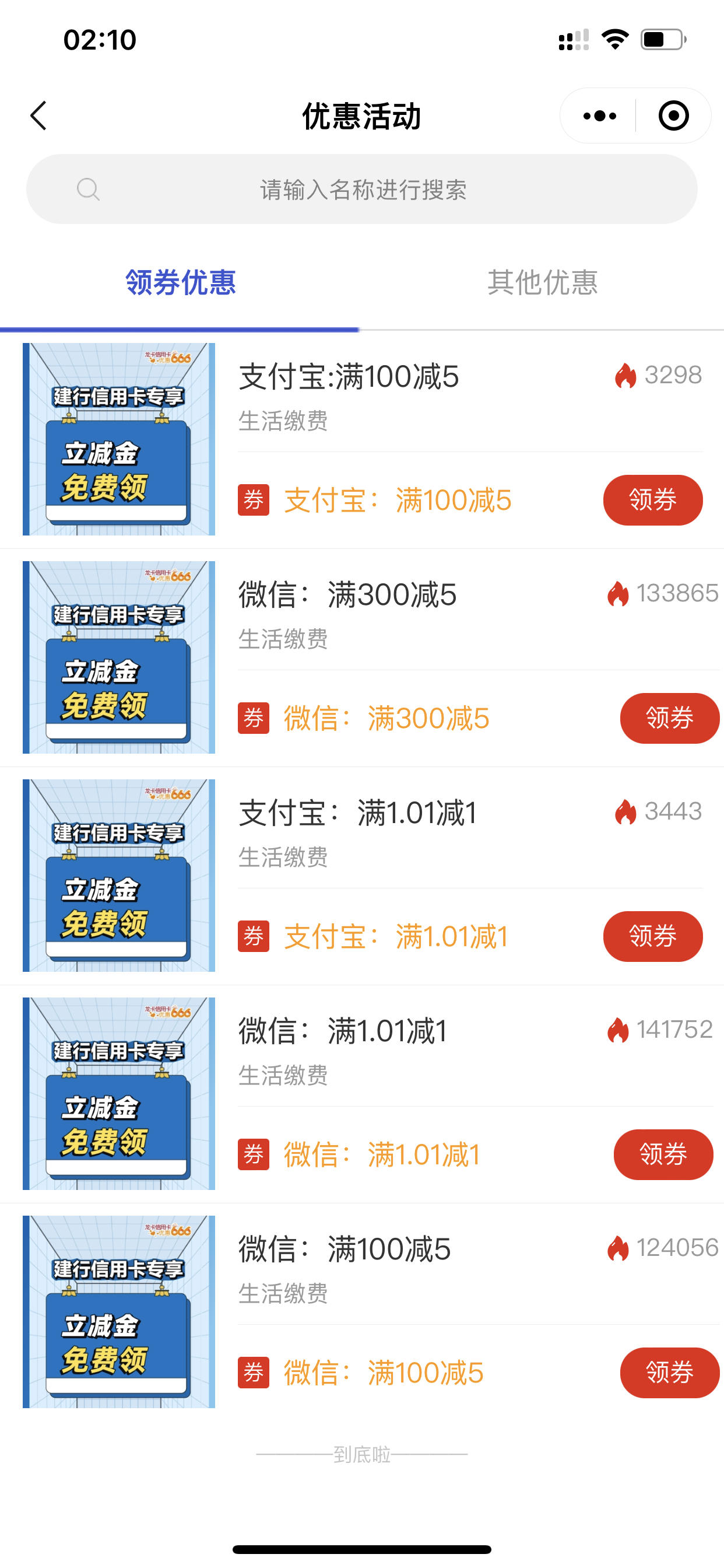Open the 支付宝:满100减5 offer image
The height and width of the screenshot is (1568, 724).
(x=119, y=439)
